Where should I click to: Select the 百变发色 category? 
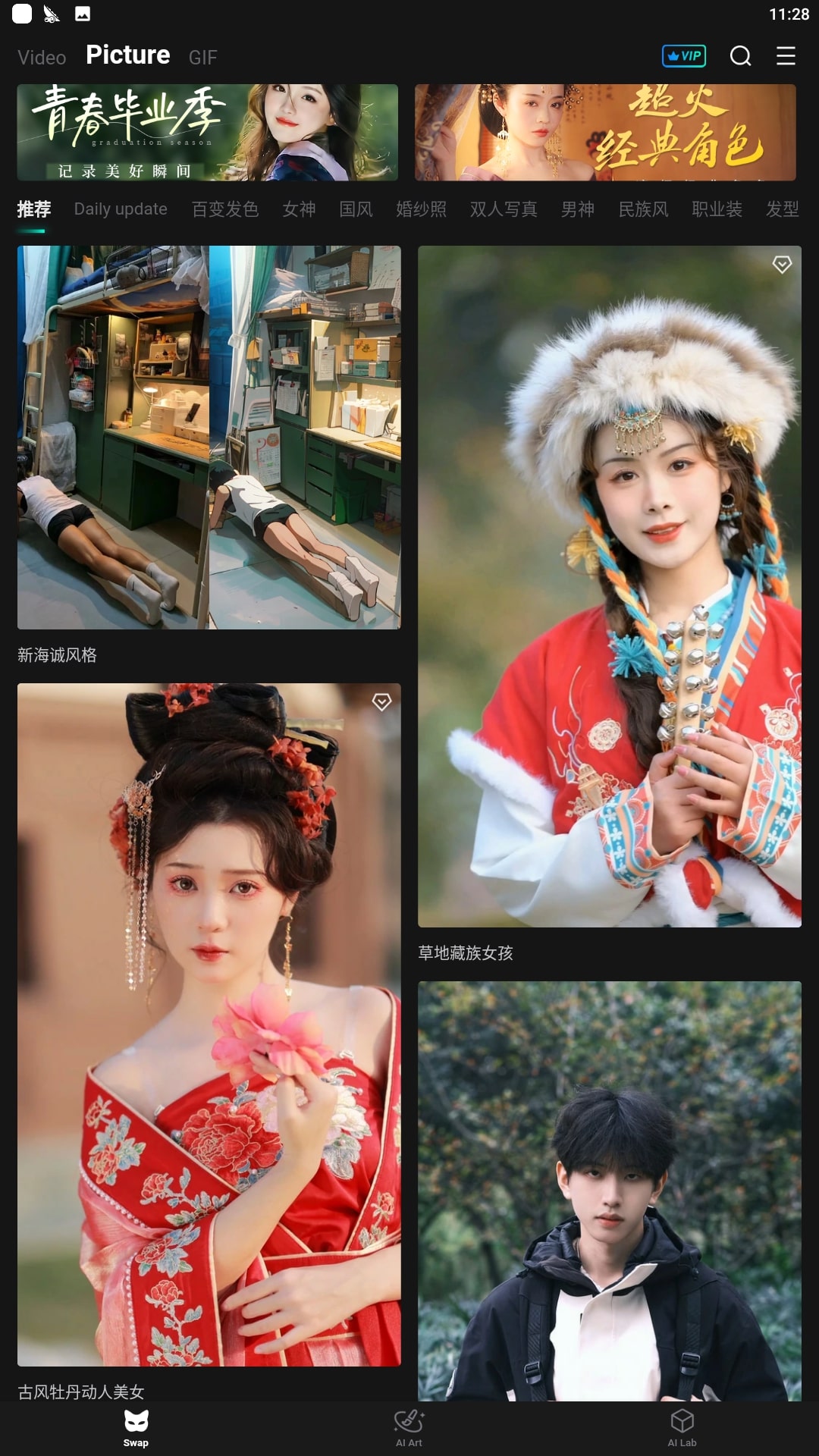click(x=225, y=209)
